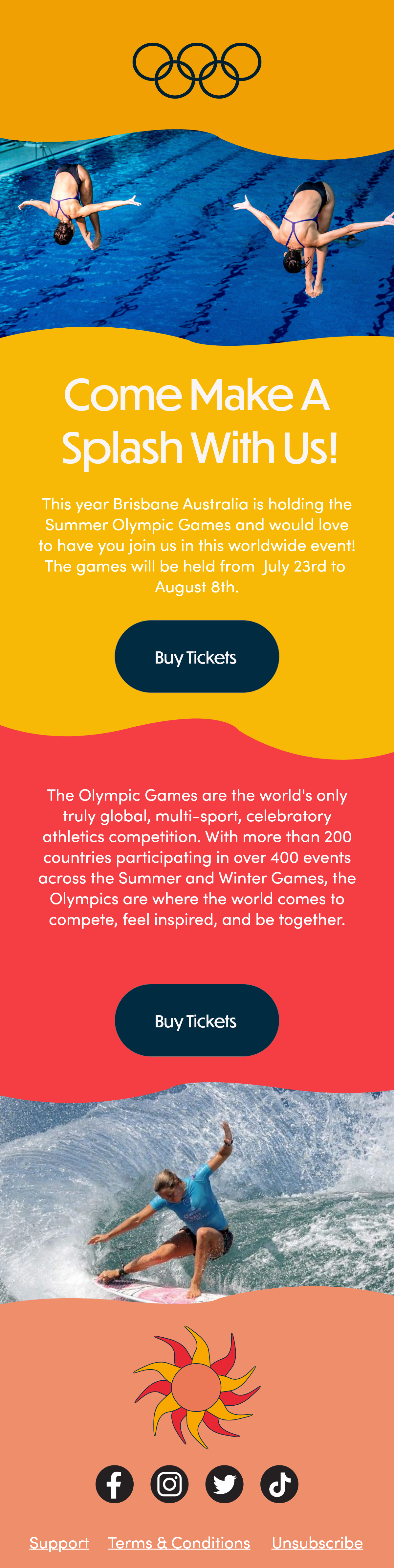Tap Buy Tickets in the yellow section

196,656
